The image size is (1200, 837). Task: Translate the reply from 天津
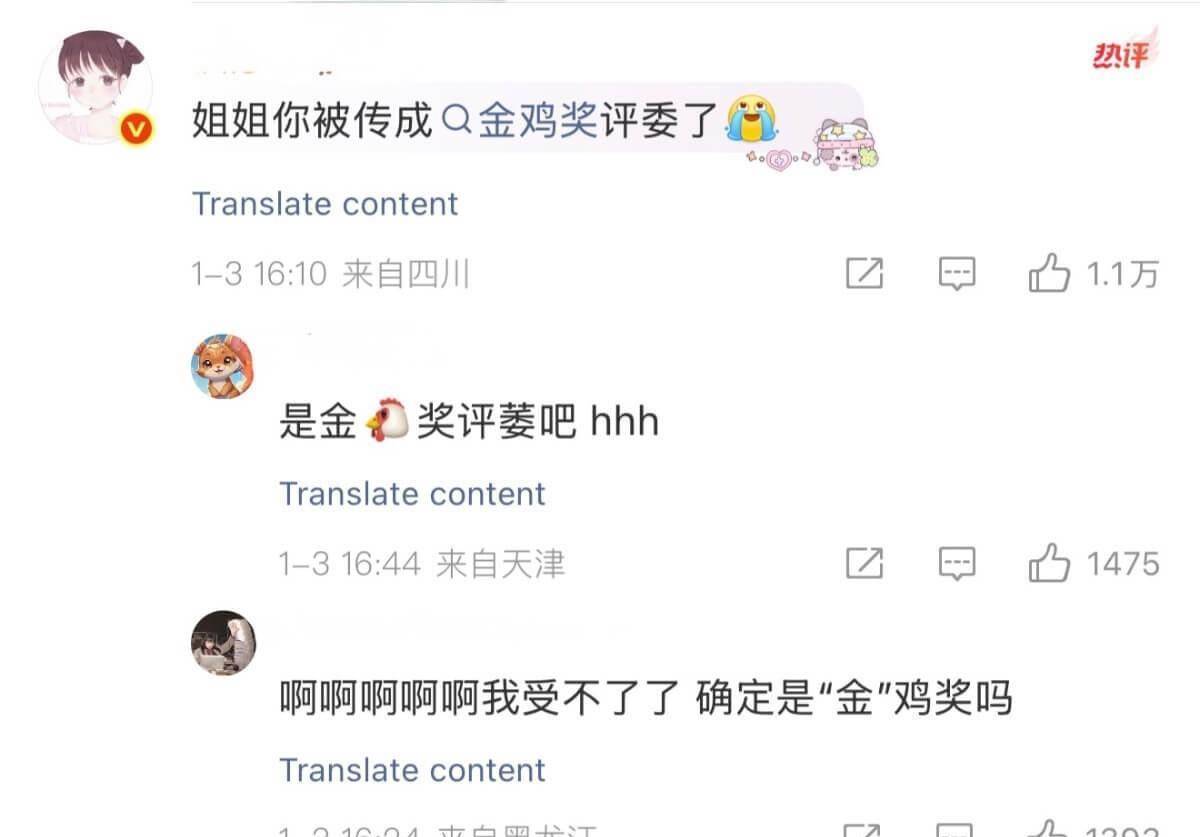(412, 494)
